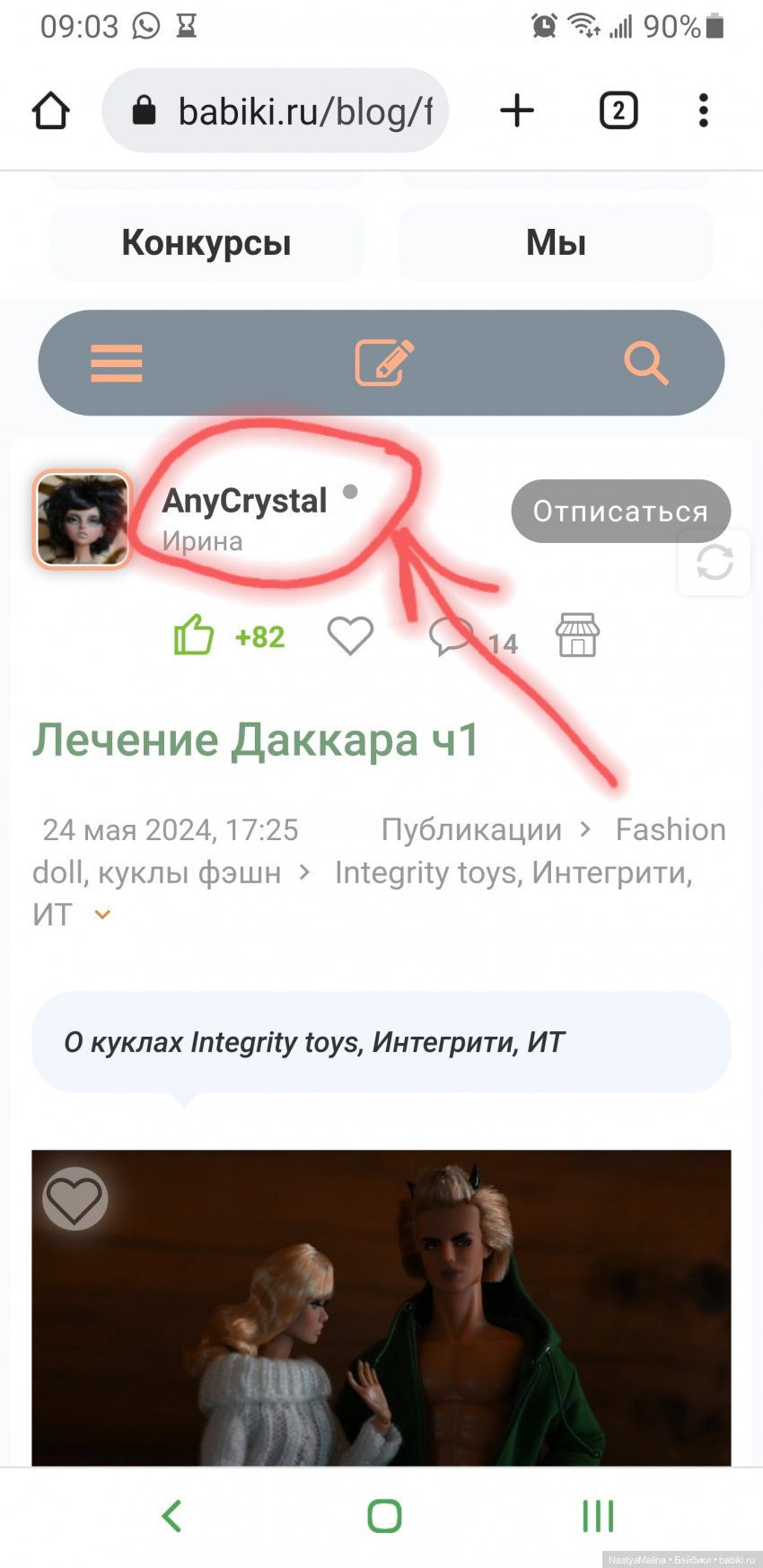Open the browser home page
The image size is (763, 1568).
[x=51, y=111]
